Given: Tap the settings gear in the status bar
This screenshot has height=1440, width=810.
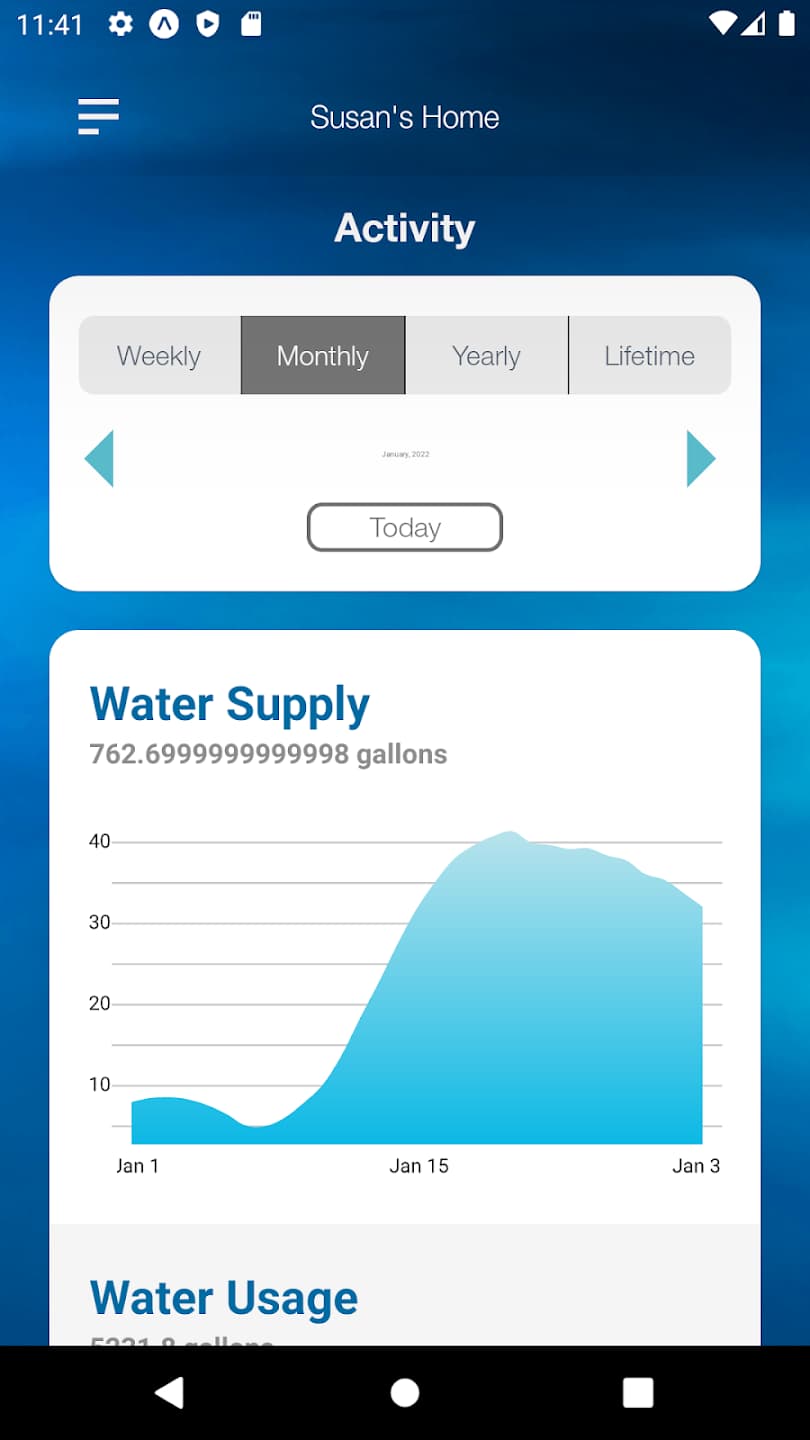Looking at the screenshot, I should [x=120, y=25].
